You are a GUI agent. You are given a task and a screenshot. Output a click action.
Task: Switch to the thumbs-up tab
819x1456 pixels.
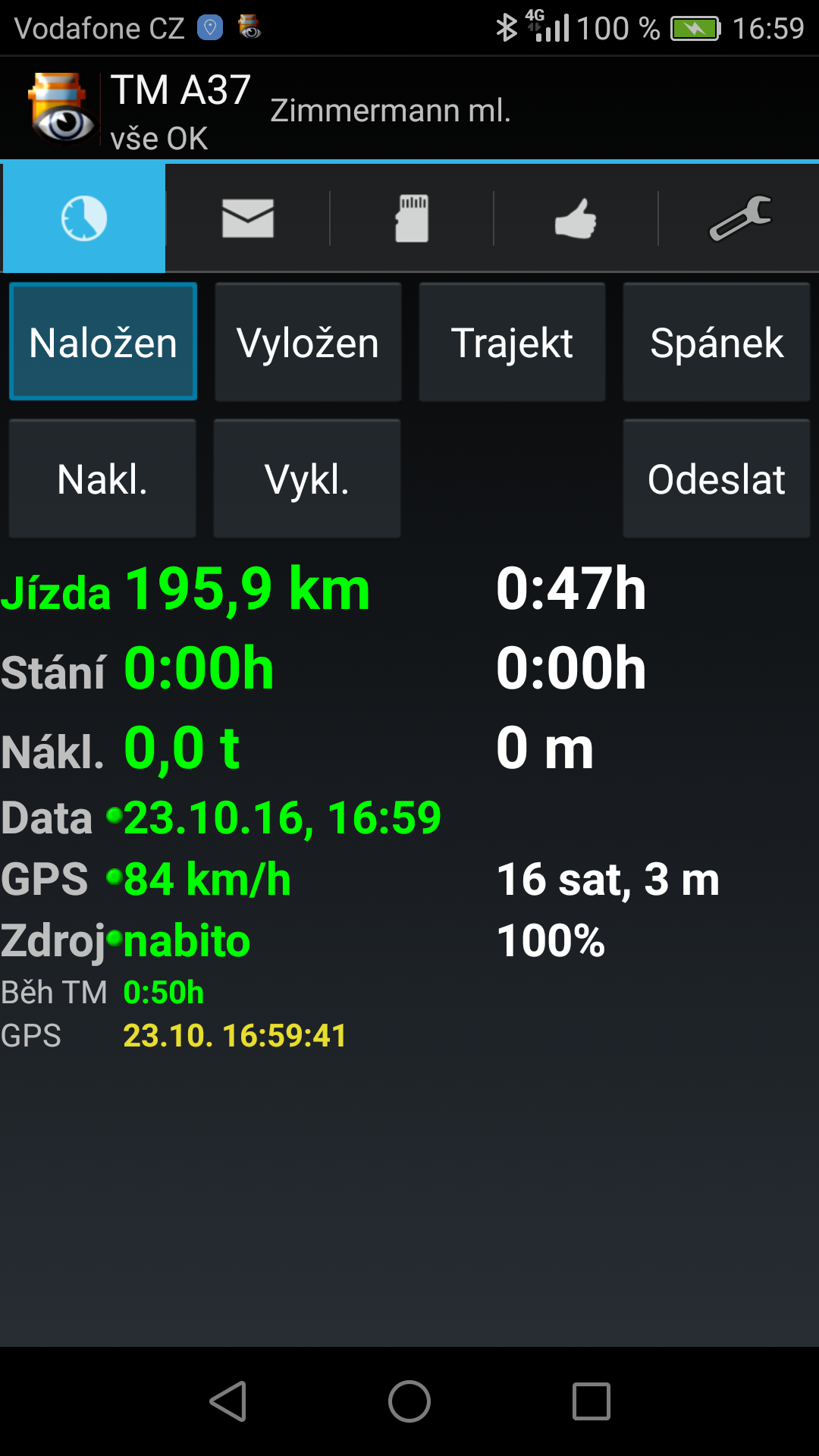tap(576, 218)
